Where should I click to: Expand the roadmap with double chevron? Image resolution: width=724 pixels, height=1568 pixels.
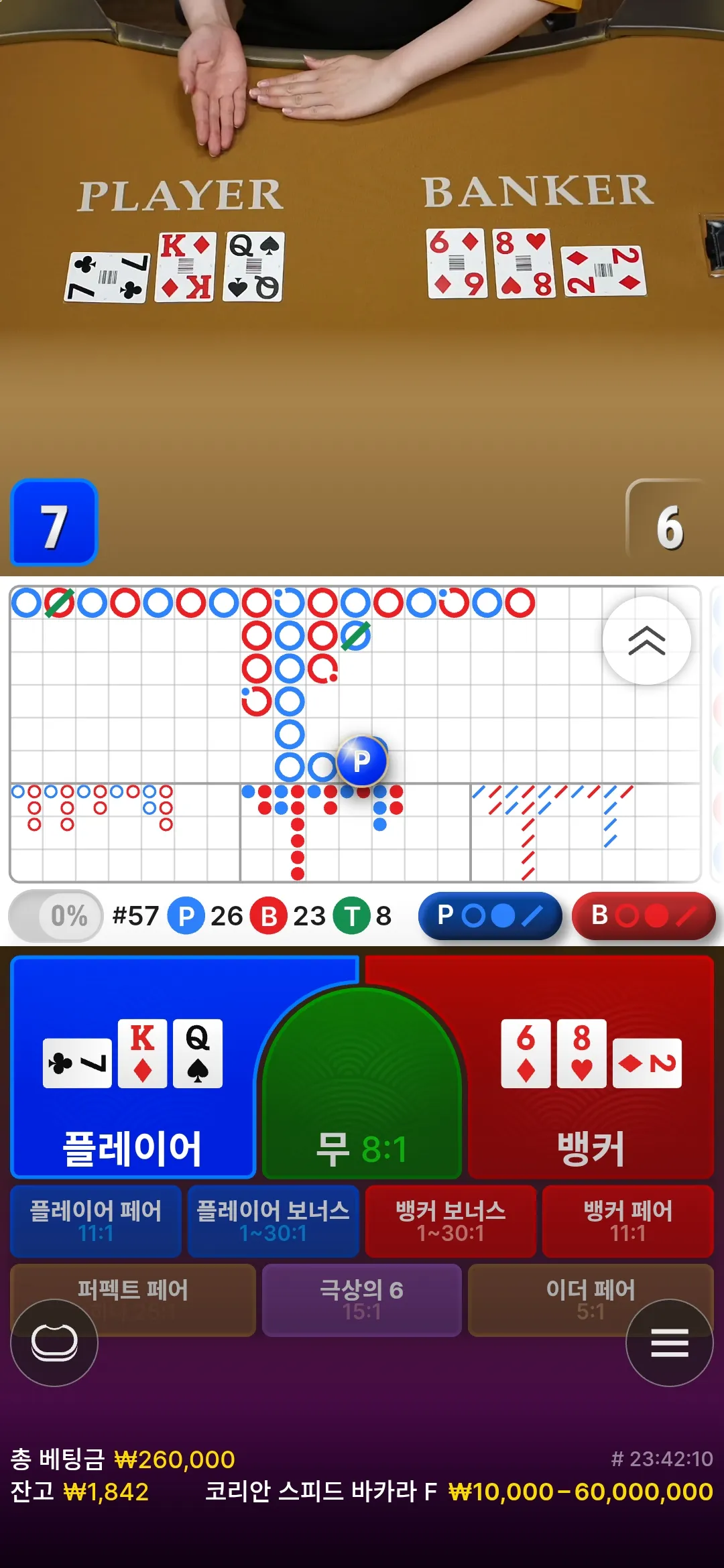(x=647, y=641)
